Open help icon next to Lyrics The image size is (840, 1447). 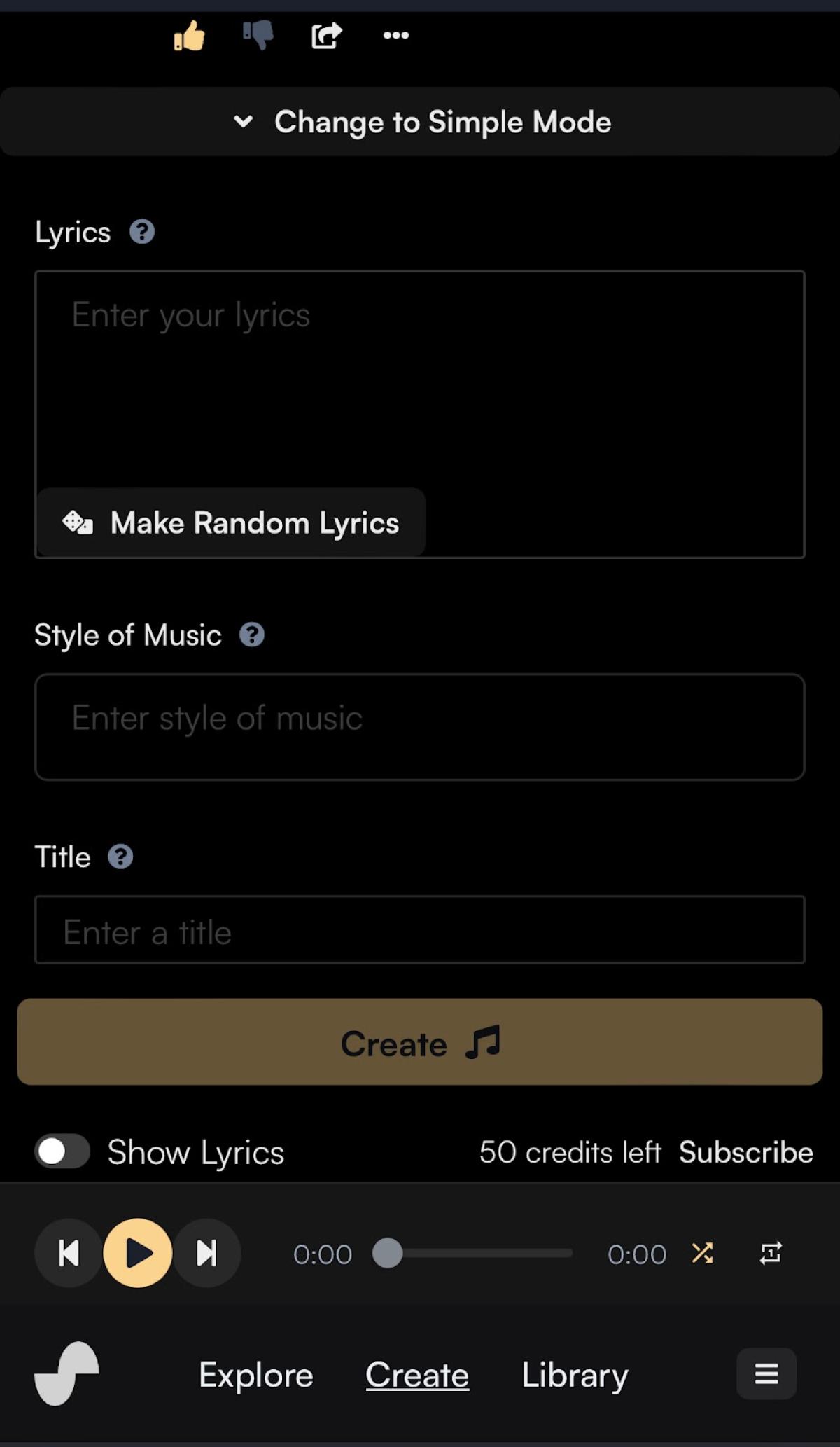pos(142,232)
